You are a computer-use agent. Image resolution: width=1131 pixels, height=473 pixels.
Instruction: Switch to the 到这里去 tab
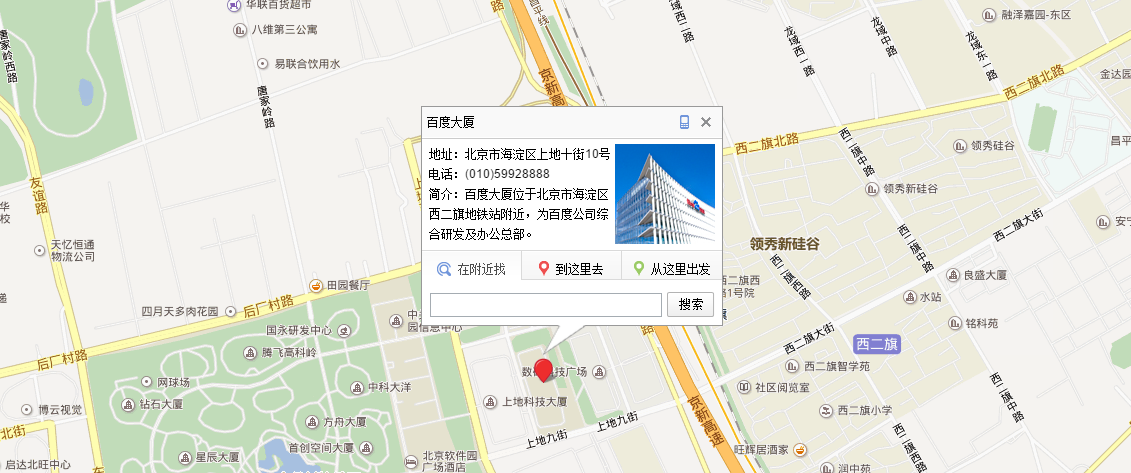(571, 269)
